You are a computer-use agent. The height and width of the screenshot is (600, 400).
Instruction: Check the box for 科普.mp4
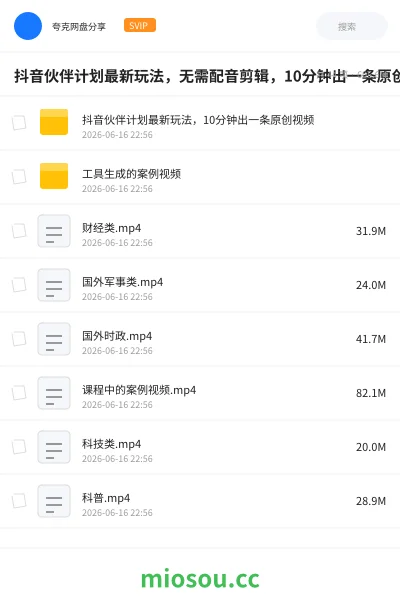click(x=19, y=501)
